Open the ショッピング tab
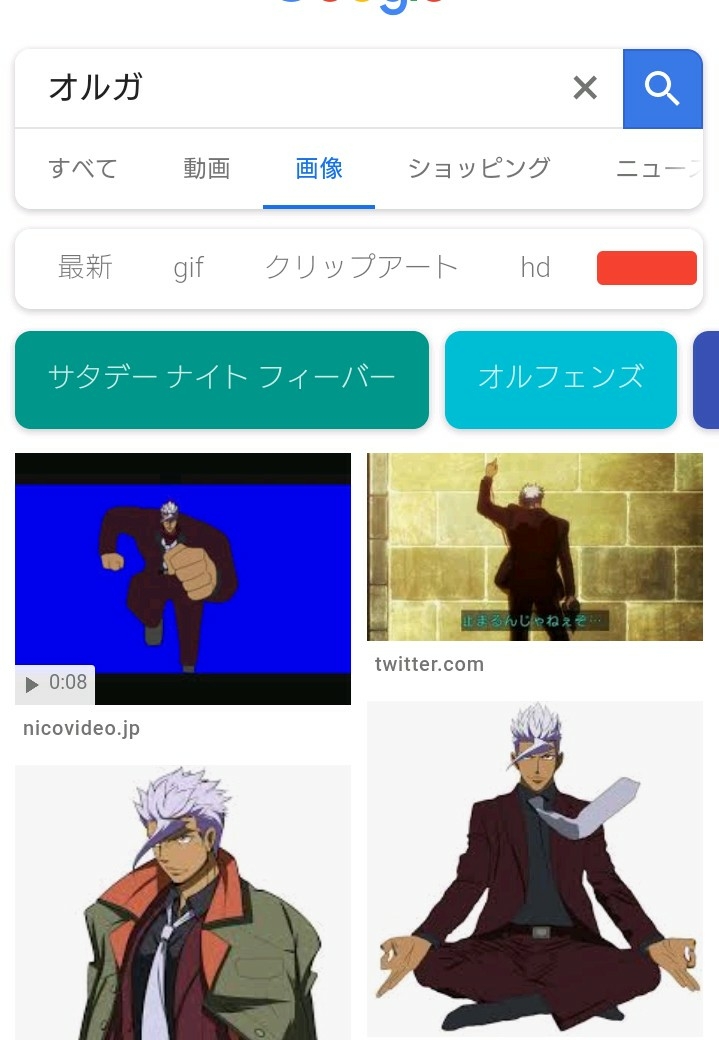 coord(478,168)
